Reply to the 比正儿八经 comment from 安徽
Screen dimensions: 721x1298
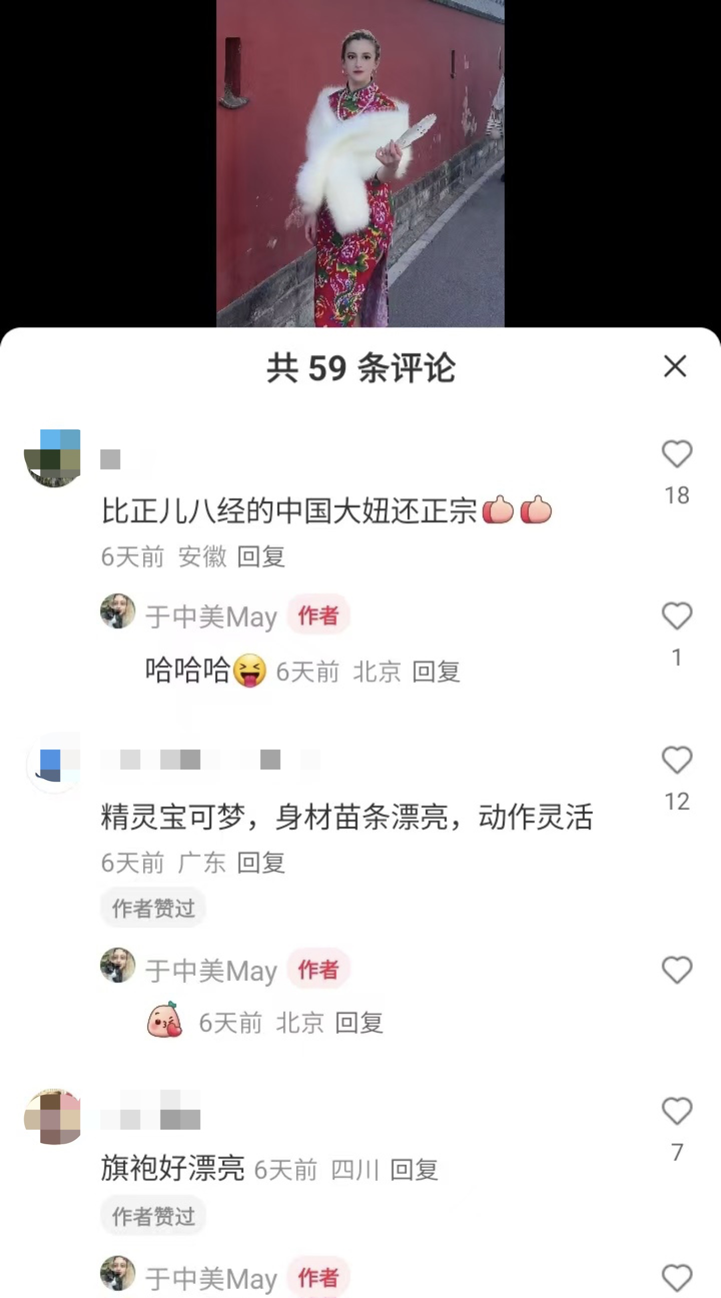pyautogui.click(x=261, y=557)
